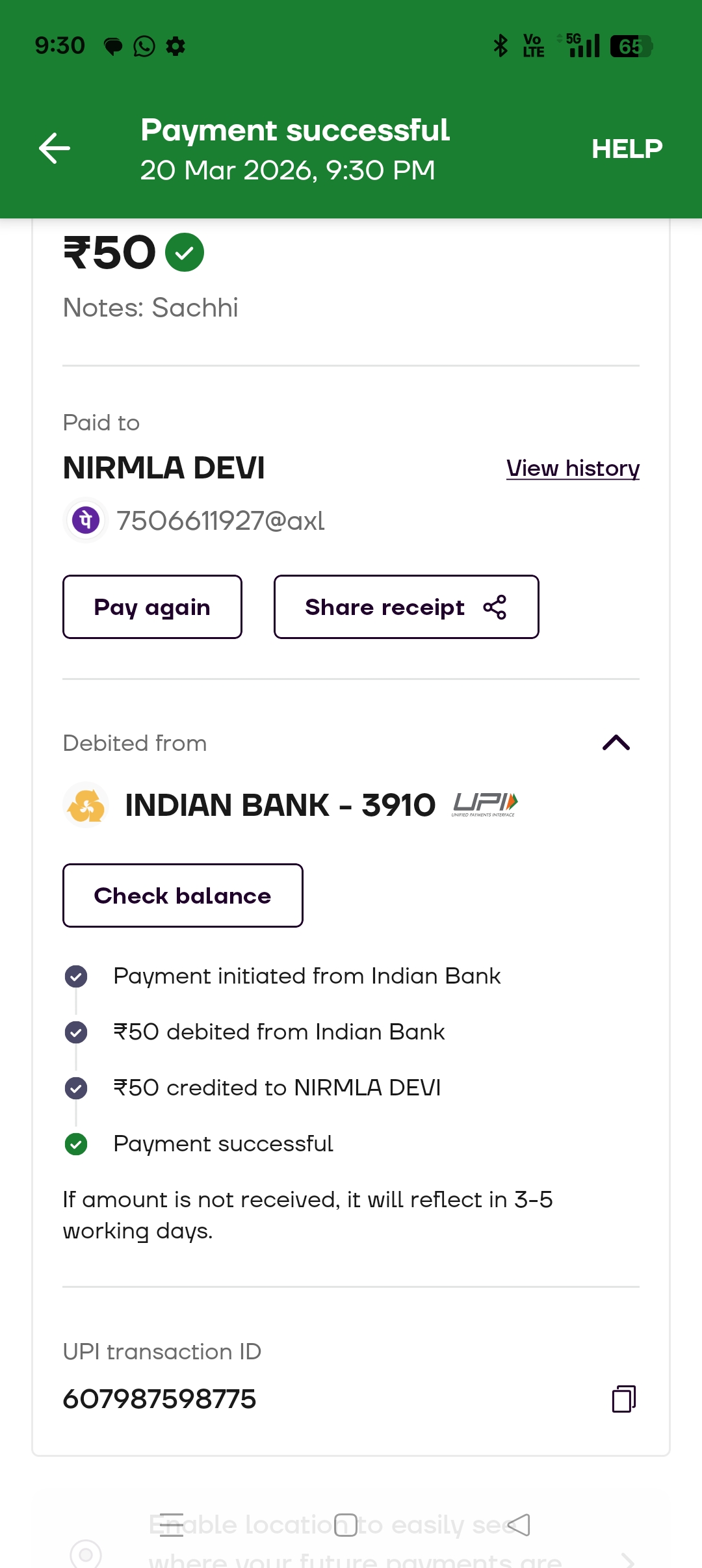Viewport: 702px width, 1568px height.
Task: Tap the Pay again button
Action: click(152, 607)
